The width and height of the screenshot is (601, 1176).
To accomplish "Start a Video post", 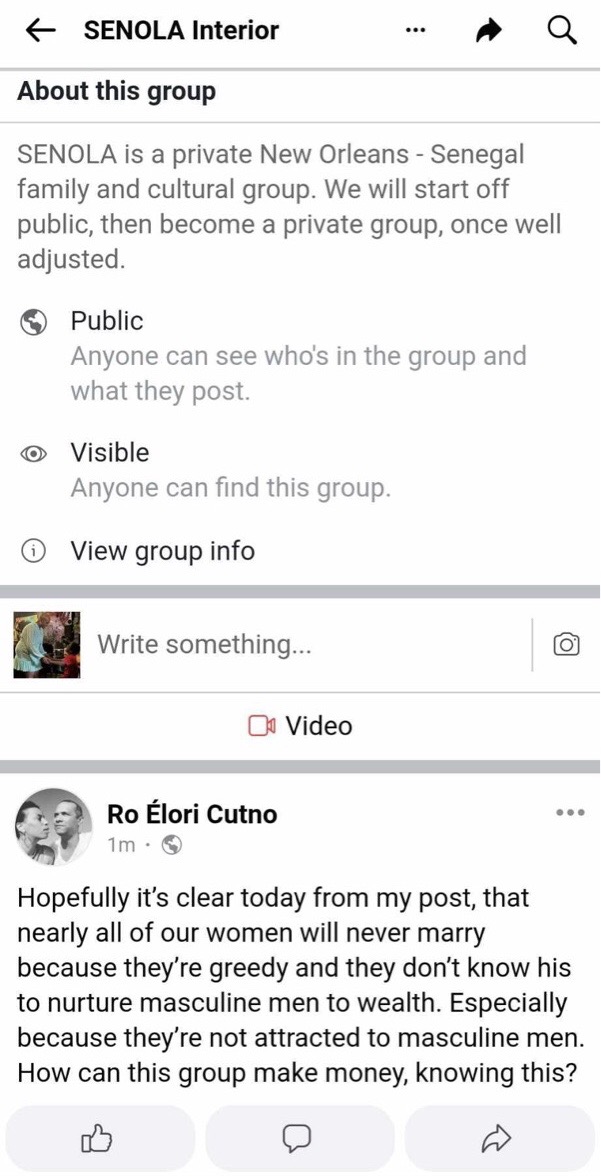I will 300,726.
